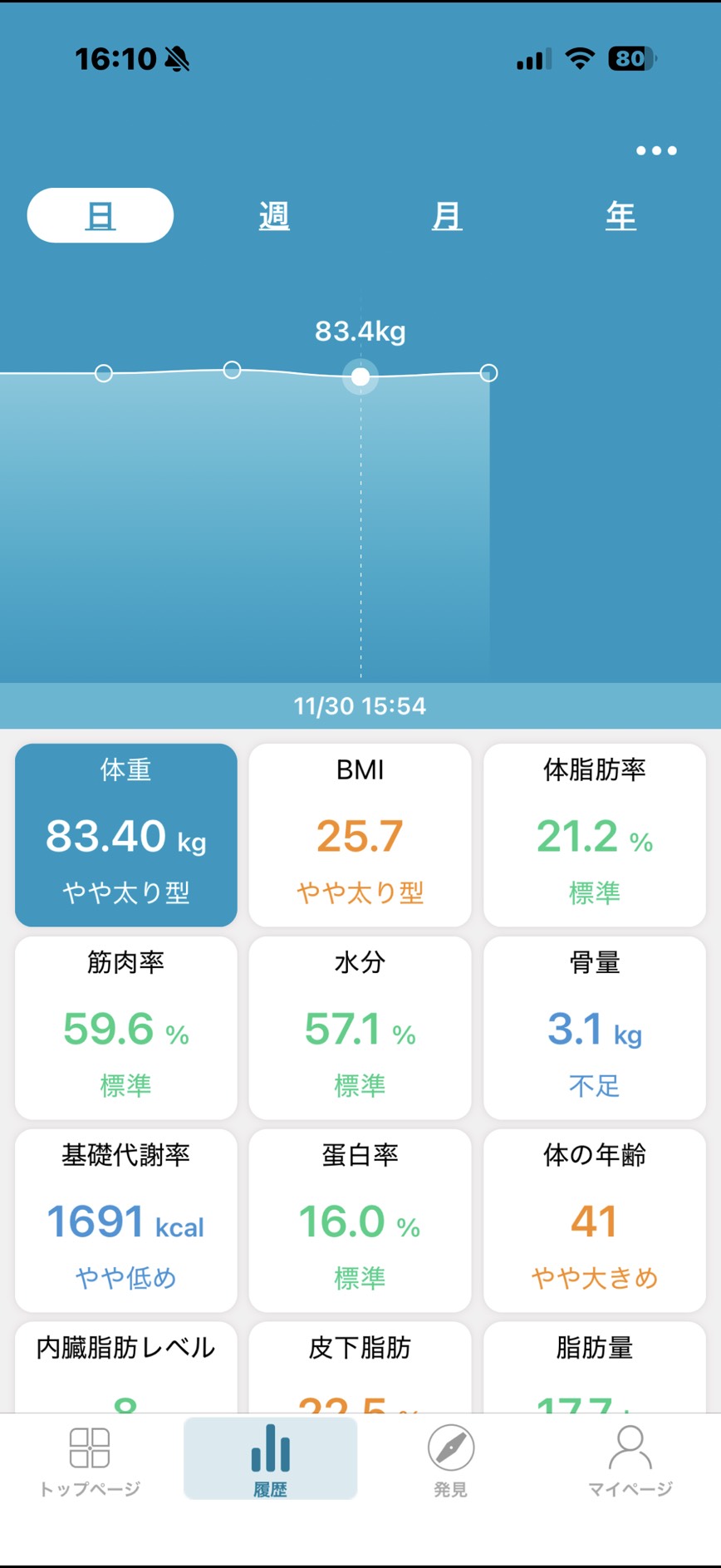This screenshot has width=721, height=1568.
Task: Select the 履歴 bar chart icon
Action: (x=269, y=1450)
